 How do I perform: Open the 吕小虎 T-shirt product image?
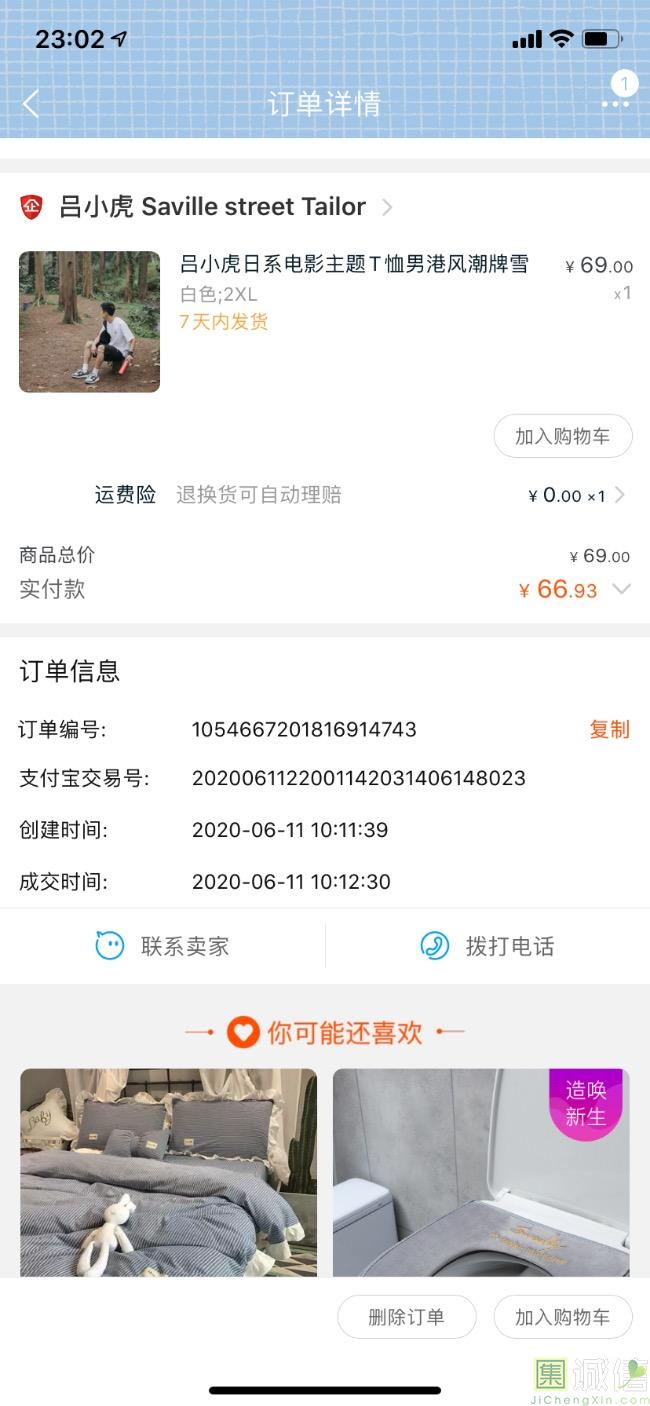click(89, 321)
